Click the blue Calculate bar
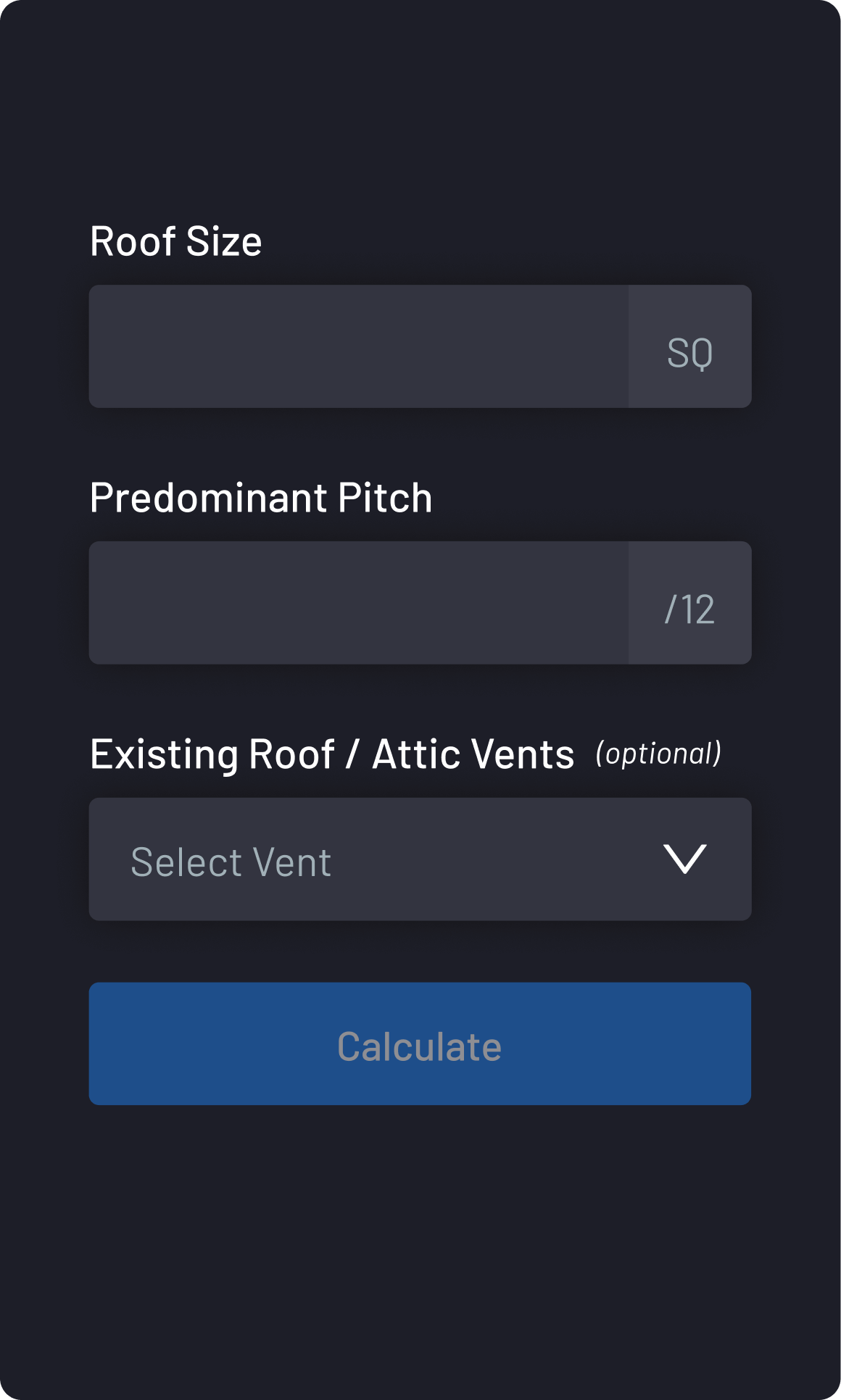This screenshot has width=841, height=1400. pyautogui.click(x=420, y=1044)
